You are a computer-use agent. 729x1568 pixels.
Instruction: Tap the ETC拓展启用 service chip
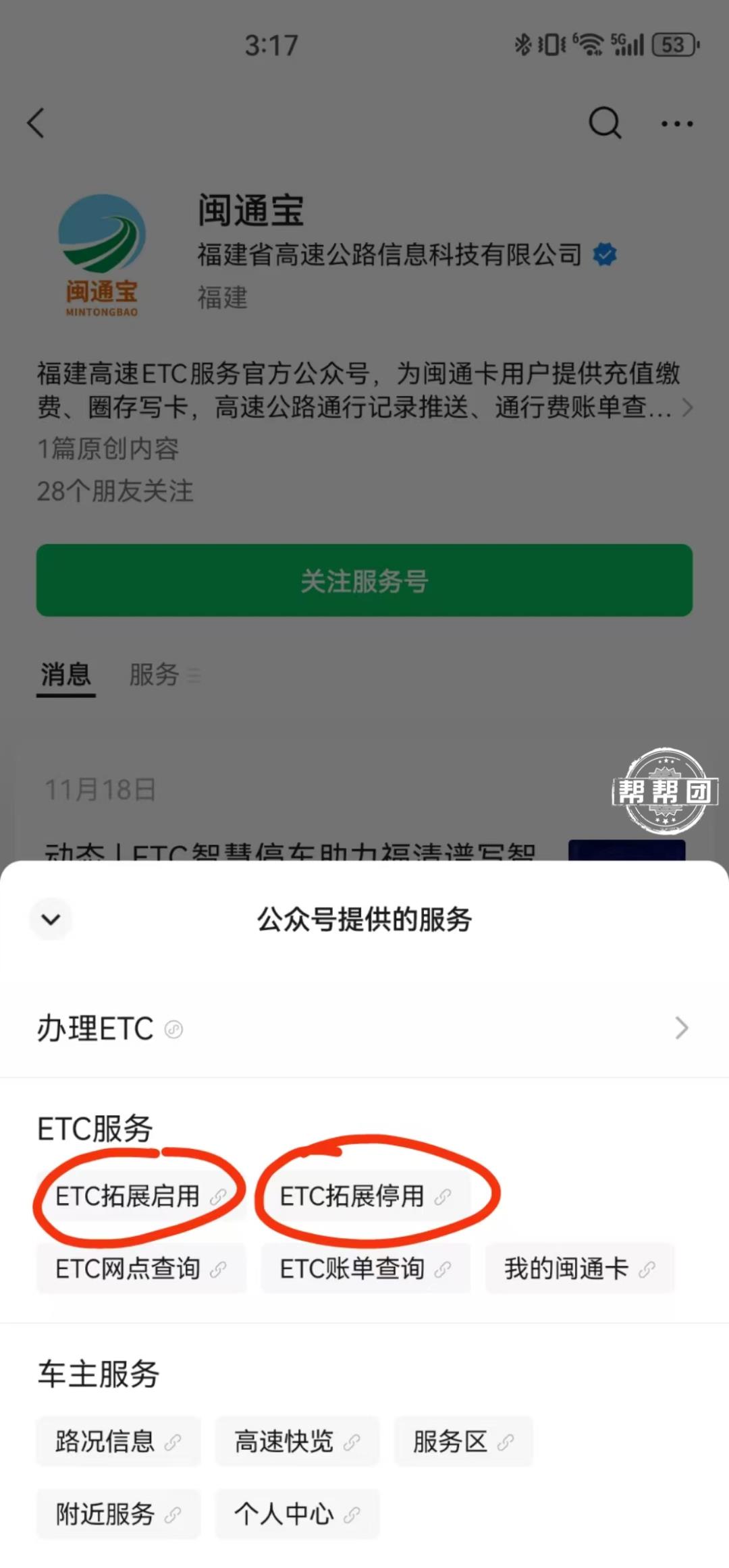pos(140,1196)
